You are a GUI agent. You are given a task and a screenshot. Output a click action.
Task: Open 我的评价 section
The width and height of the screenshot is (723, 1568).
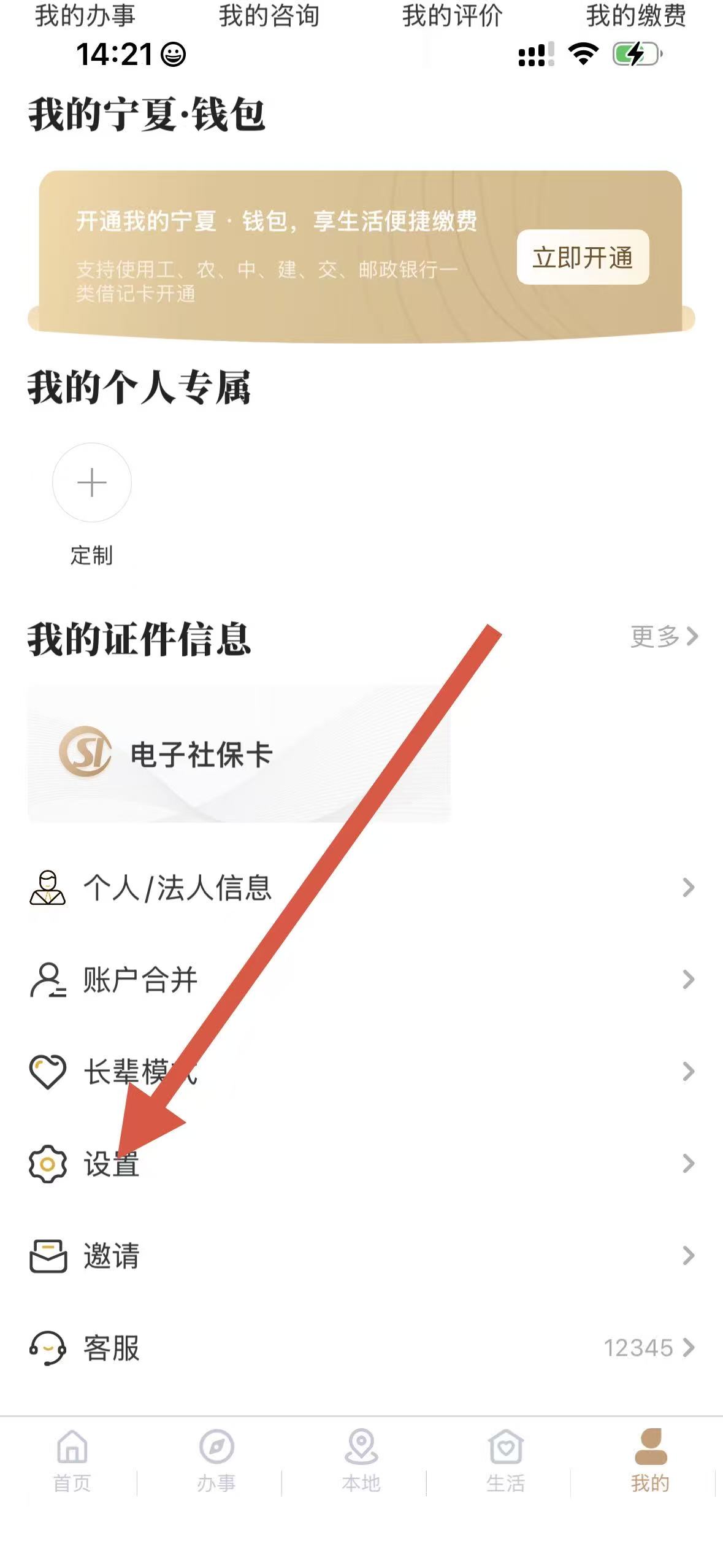click(452, 15)
